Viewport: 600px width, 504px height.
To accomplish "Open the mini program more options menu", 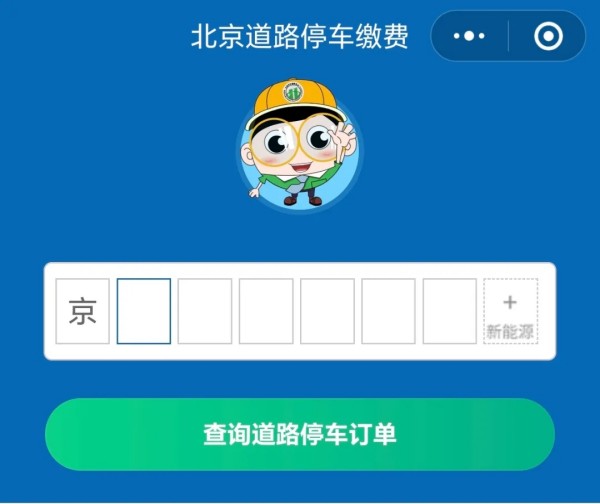I will pyautogui.click(x=469, y=37).
